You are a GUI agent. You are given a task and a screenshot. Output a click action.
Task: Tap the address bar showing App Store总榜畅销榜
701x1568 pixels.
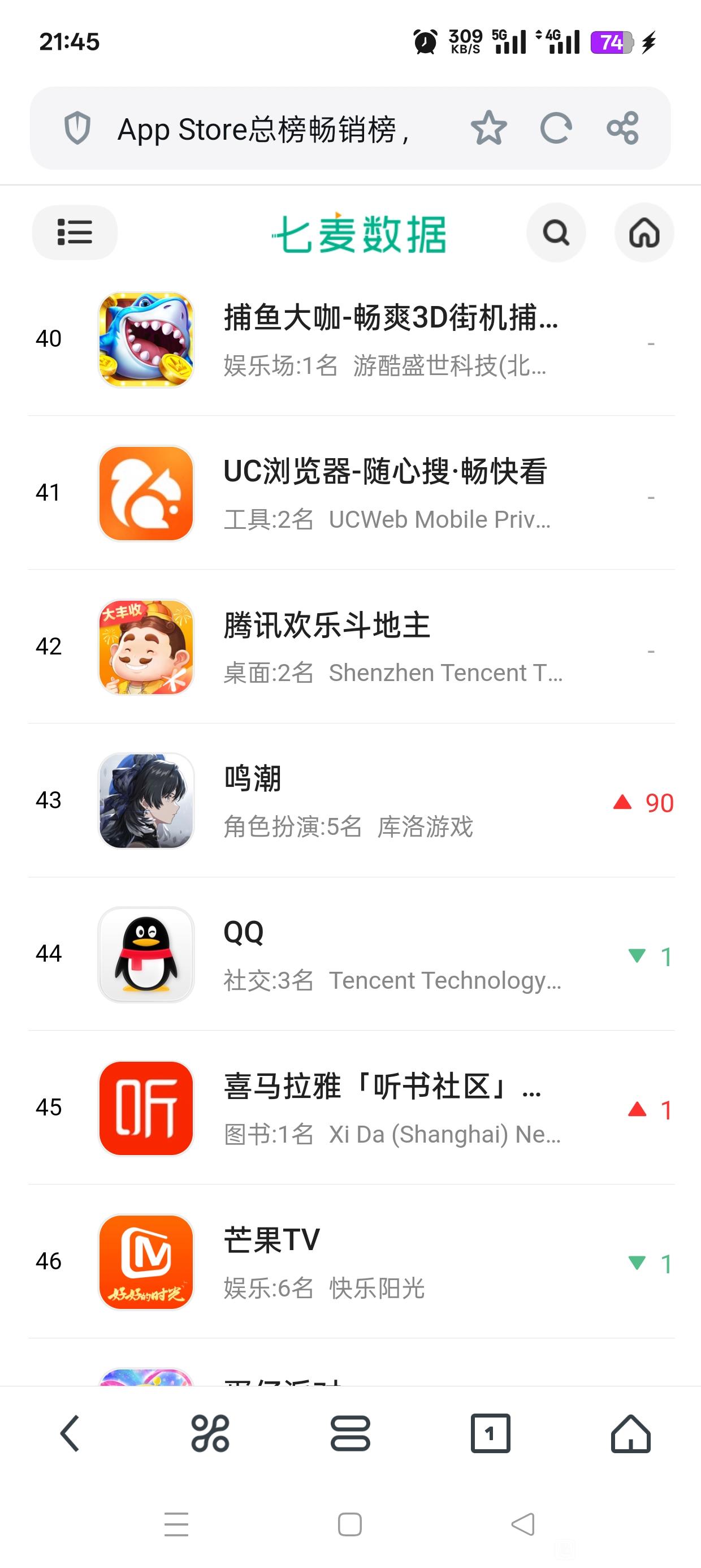(263, 129)
